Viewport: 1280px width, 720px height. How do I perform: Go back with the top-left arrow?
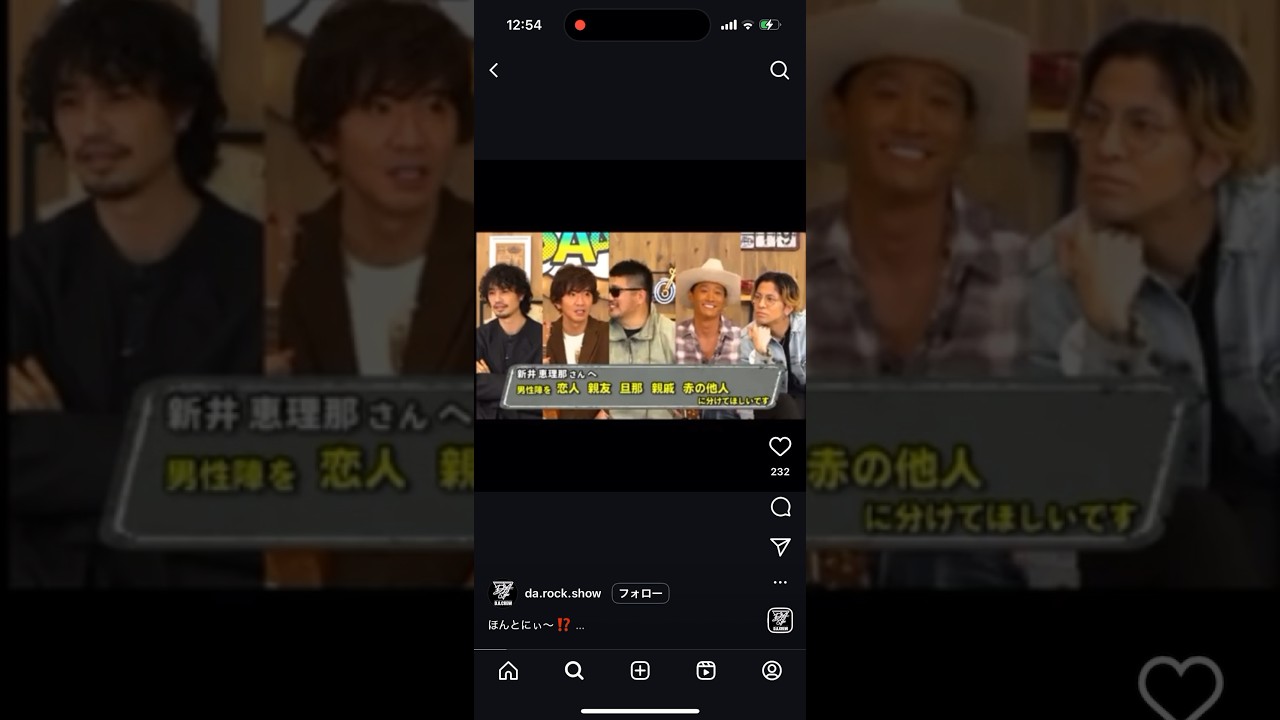point(494,70)
